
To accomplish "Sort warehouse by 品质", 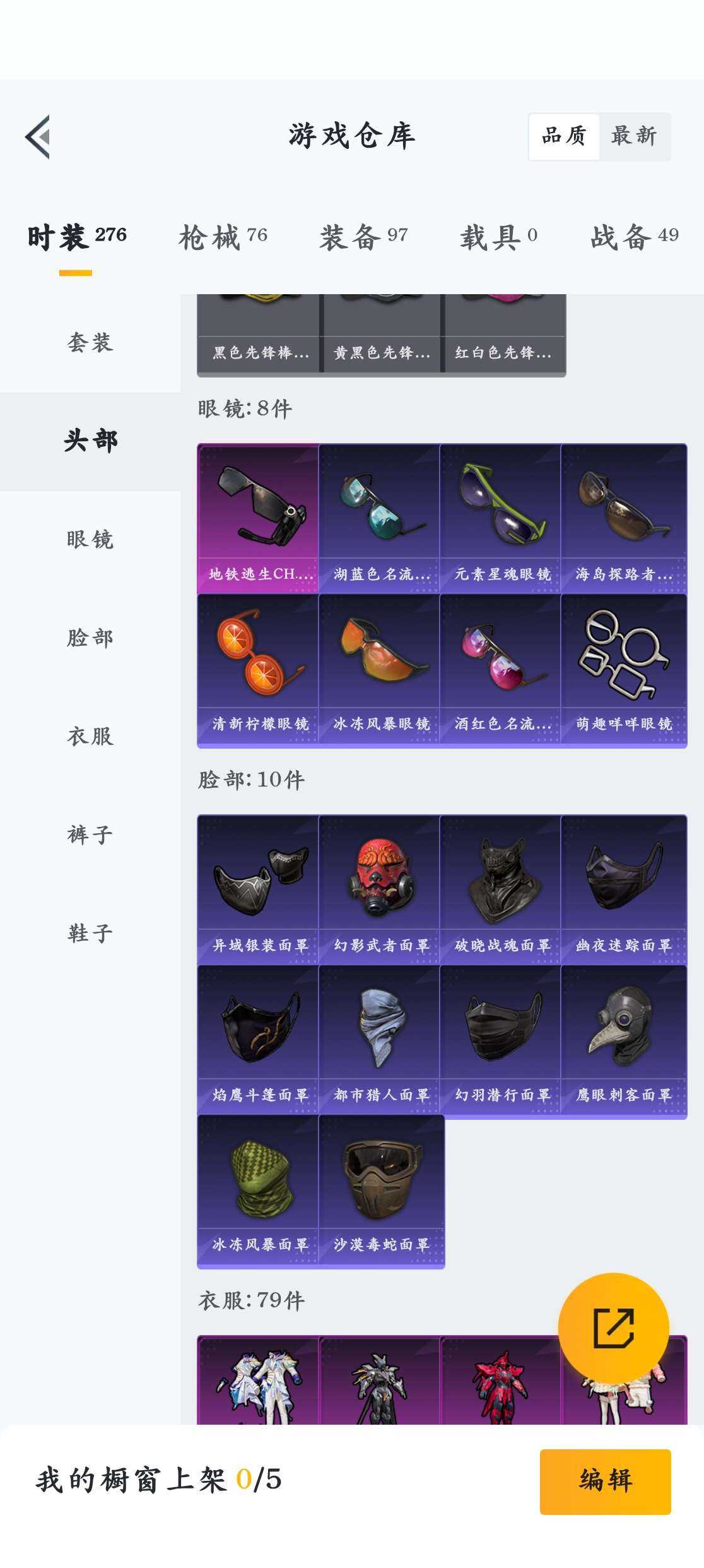I will [x=564, y=136].
